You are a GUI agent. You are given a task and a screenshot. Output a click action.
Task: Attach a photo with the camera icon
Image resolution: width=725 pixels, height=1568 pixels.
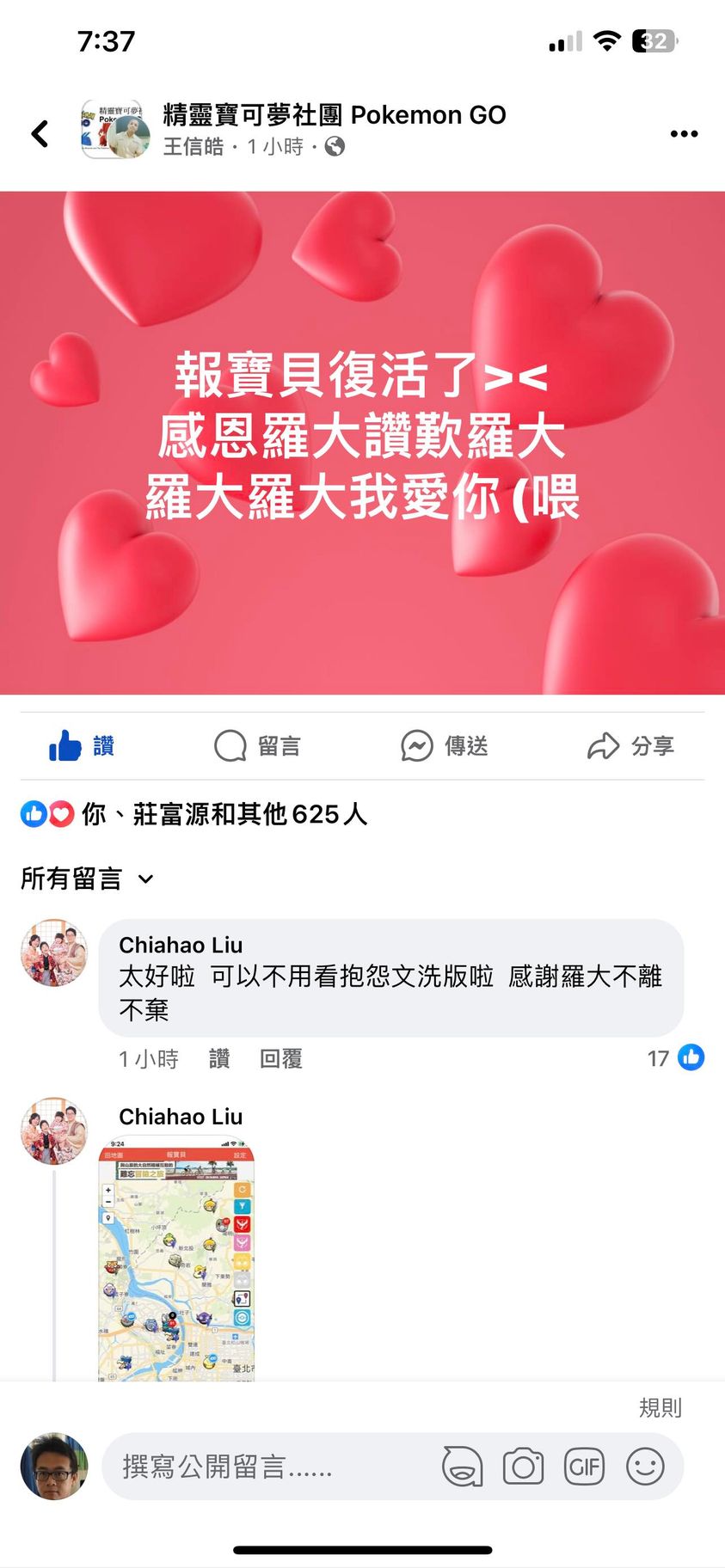tap(523, 1467)
